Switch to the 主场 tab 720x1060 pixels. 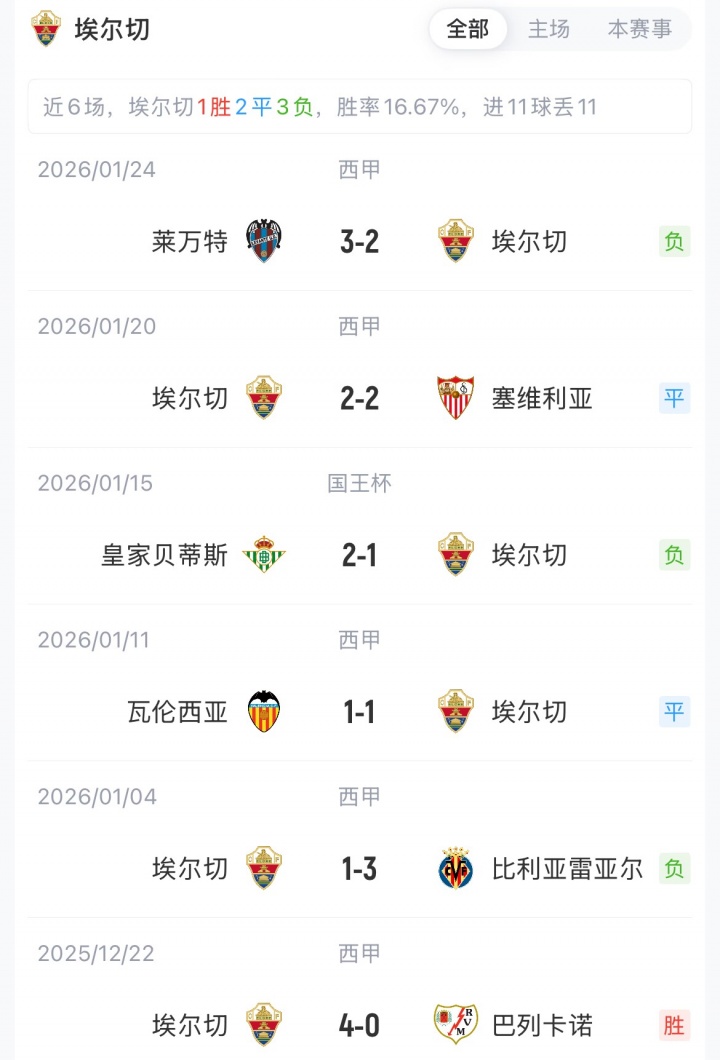click(549, 30)
